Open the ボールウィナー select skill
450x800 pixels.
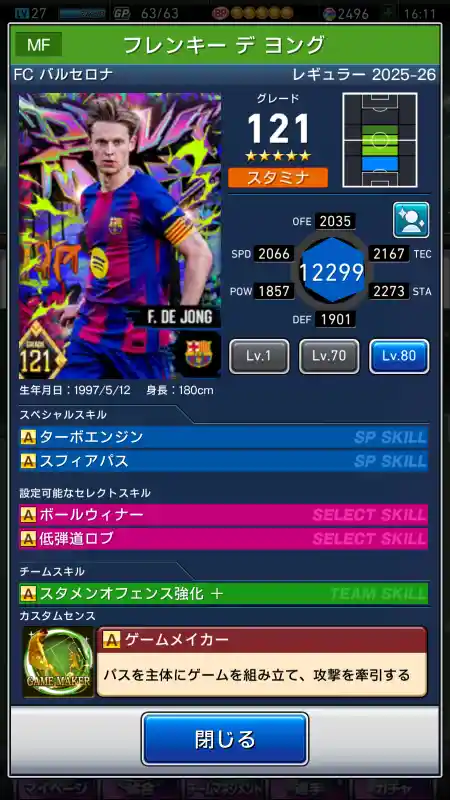[x=223, y=515]
